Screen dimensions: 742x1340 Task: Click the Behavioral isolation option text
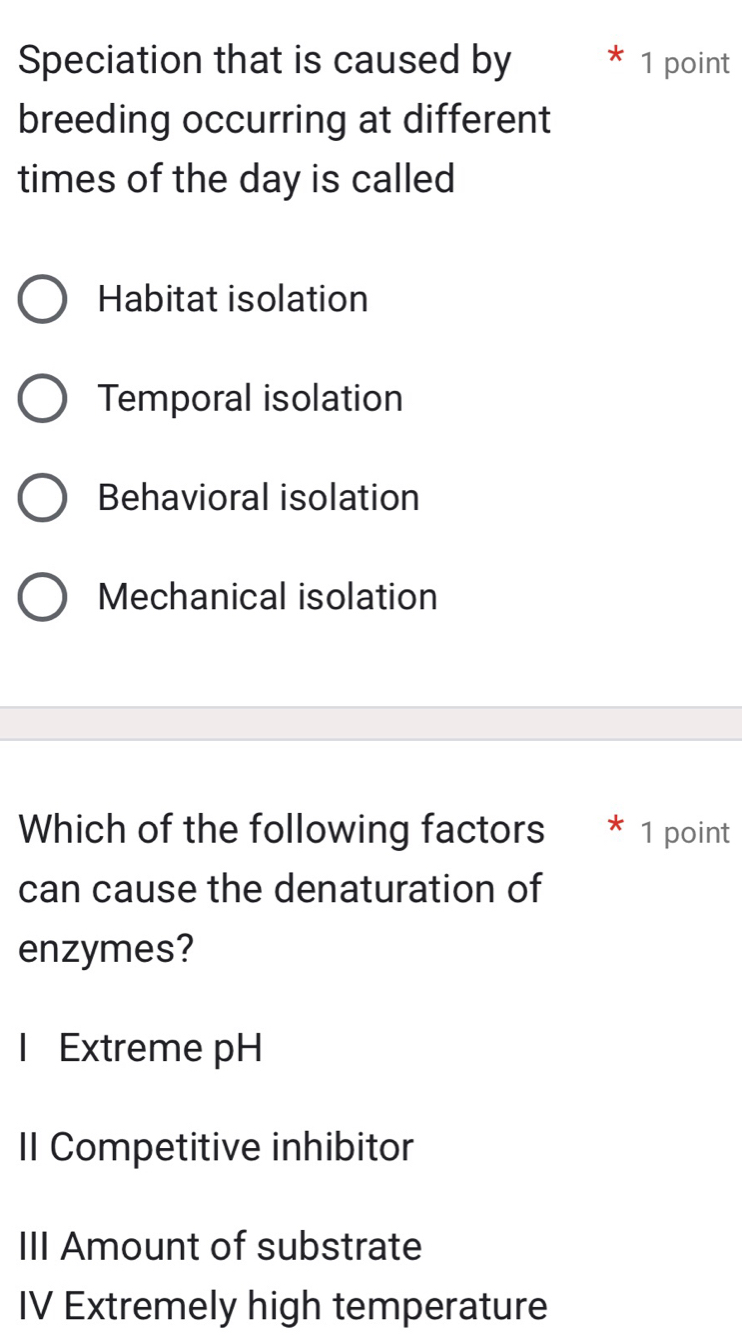click(x=258, y=497)
